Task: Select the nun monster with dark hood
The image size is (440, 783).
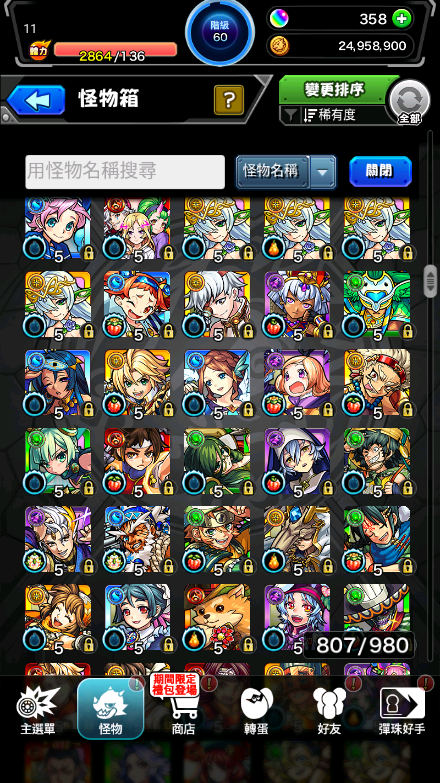Action: click(297, 462)
